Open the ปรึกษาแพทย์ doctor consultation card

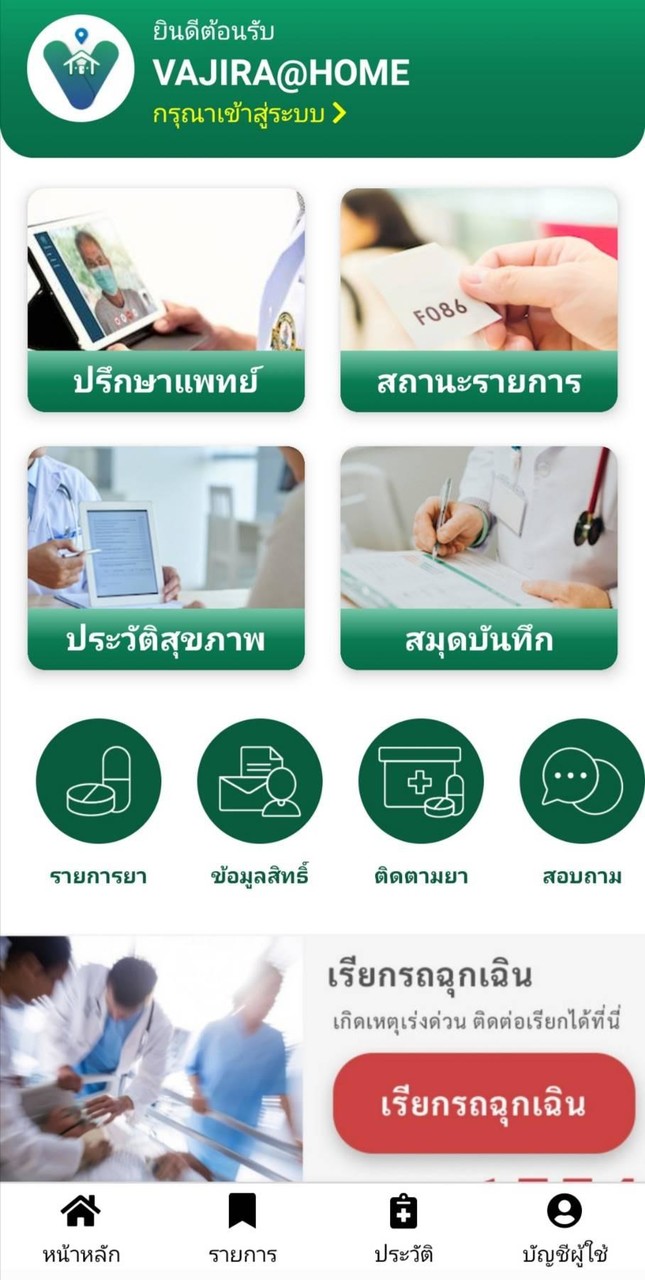click(x=166, y=300)
